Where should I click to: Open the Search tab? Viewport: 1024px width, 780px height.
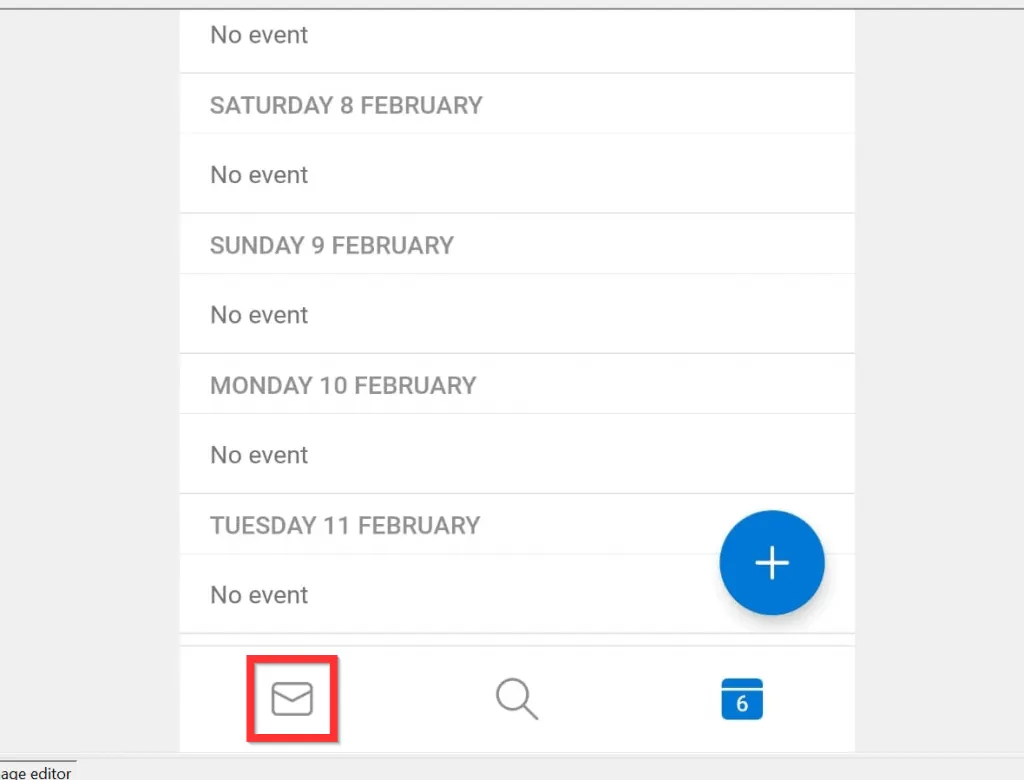point(517,699)
